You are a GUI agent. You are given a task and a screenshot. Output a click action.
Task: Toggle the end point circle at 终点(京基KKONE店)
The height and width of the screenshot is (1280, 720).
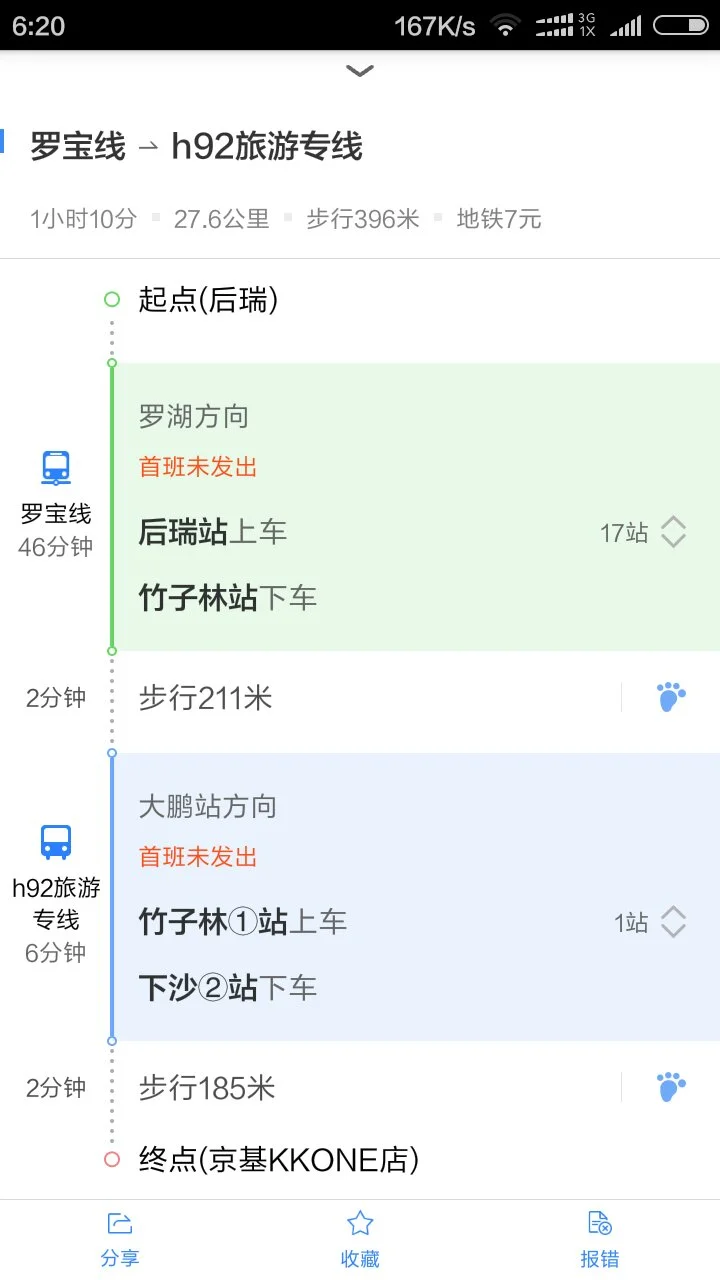(110, 1159)
